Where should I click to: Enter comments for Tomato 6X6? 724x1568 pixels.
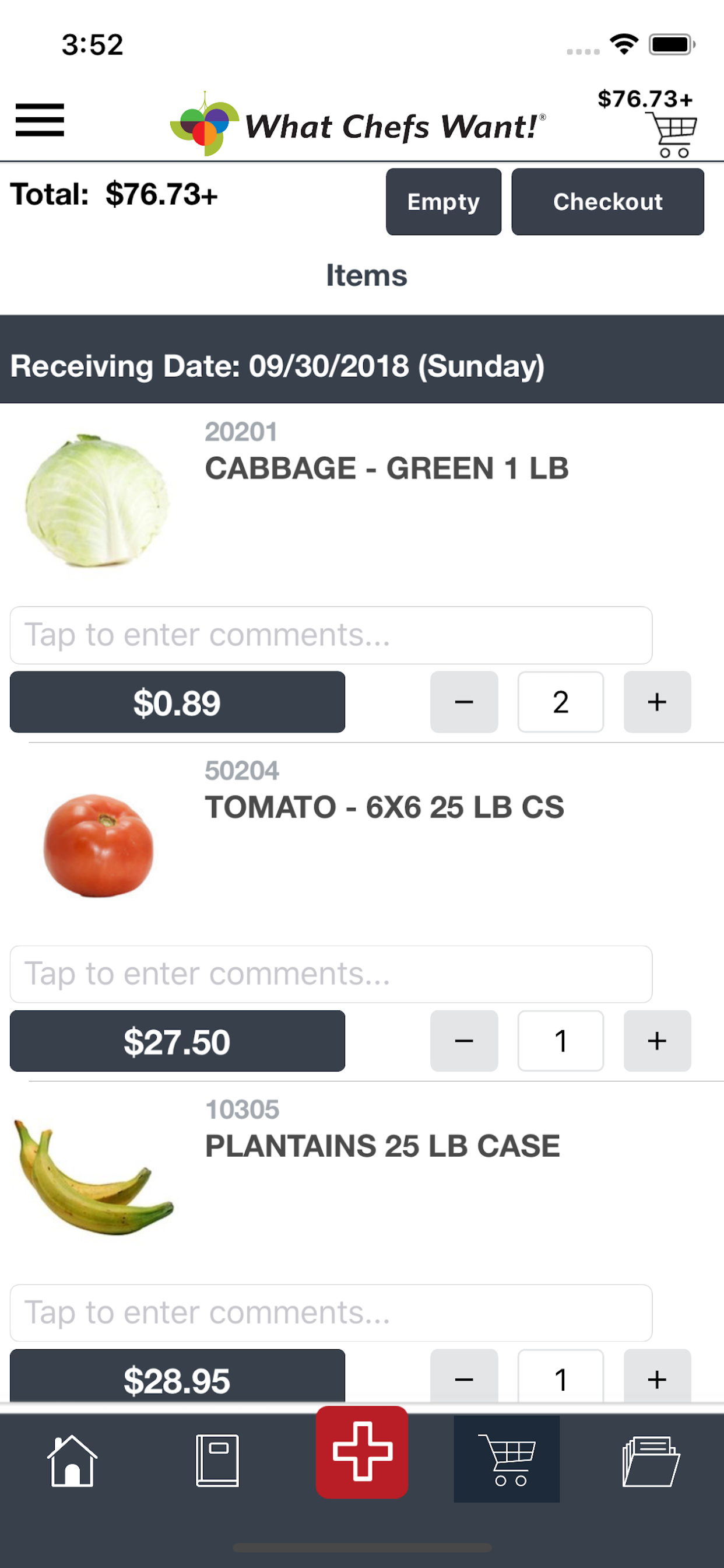coord(331,974)
